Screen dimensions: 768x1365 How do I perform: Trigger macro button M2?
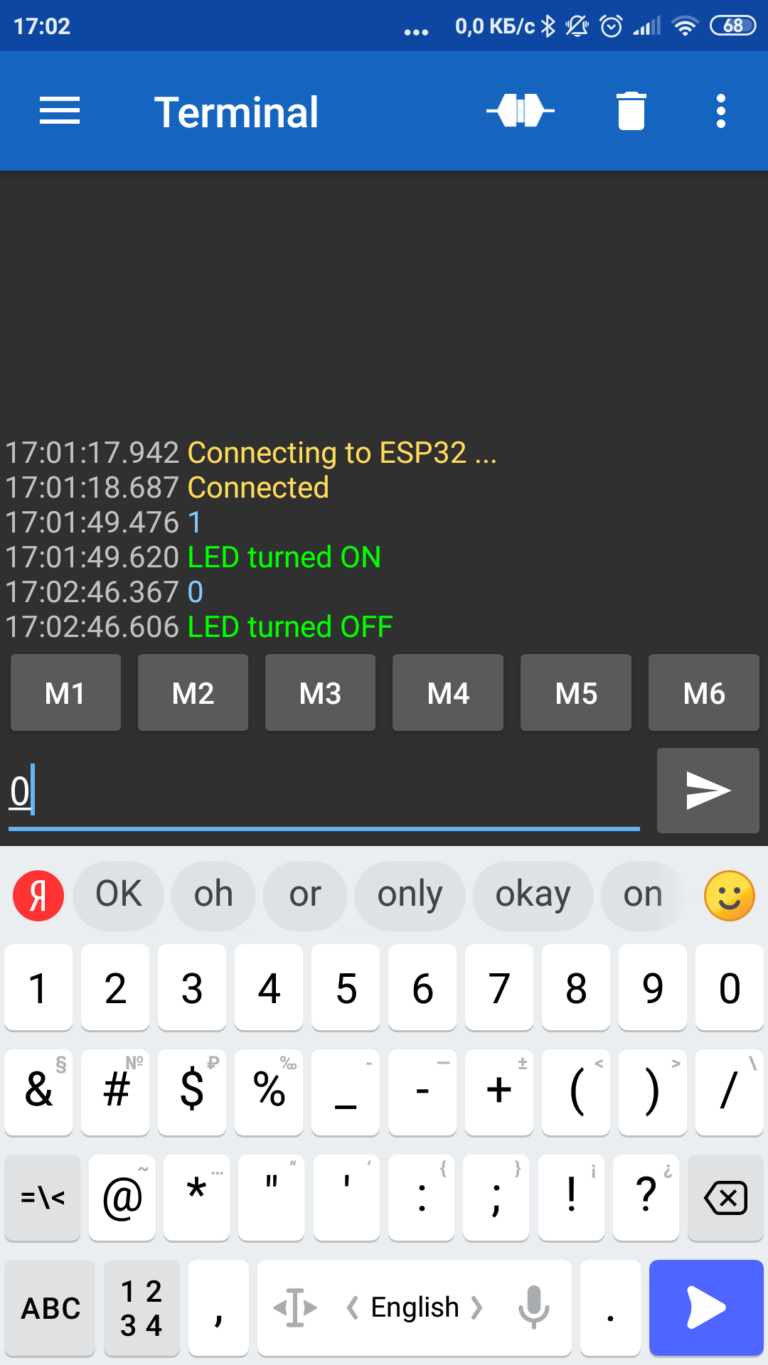[193, 693]
